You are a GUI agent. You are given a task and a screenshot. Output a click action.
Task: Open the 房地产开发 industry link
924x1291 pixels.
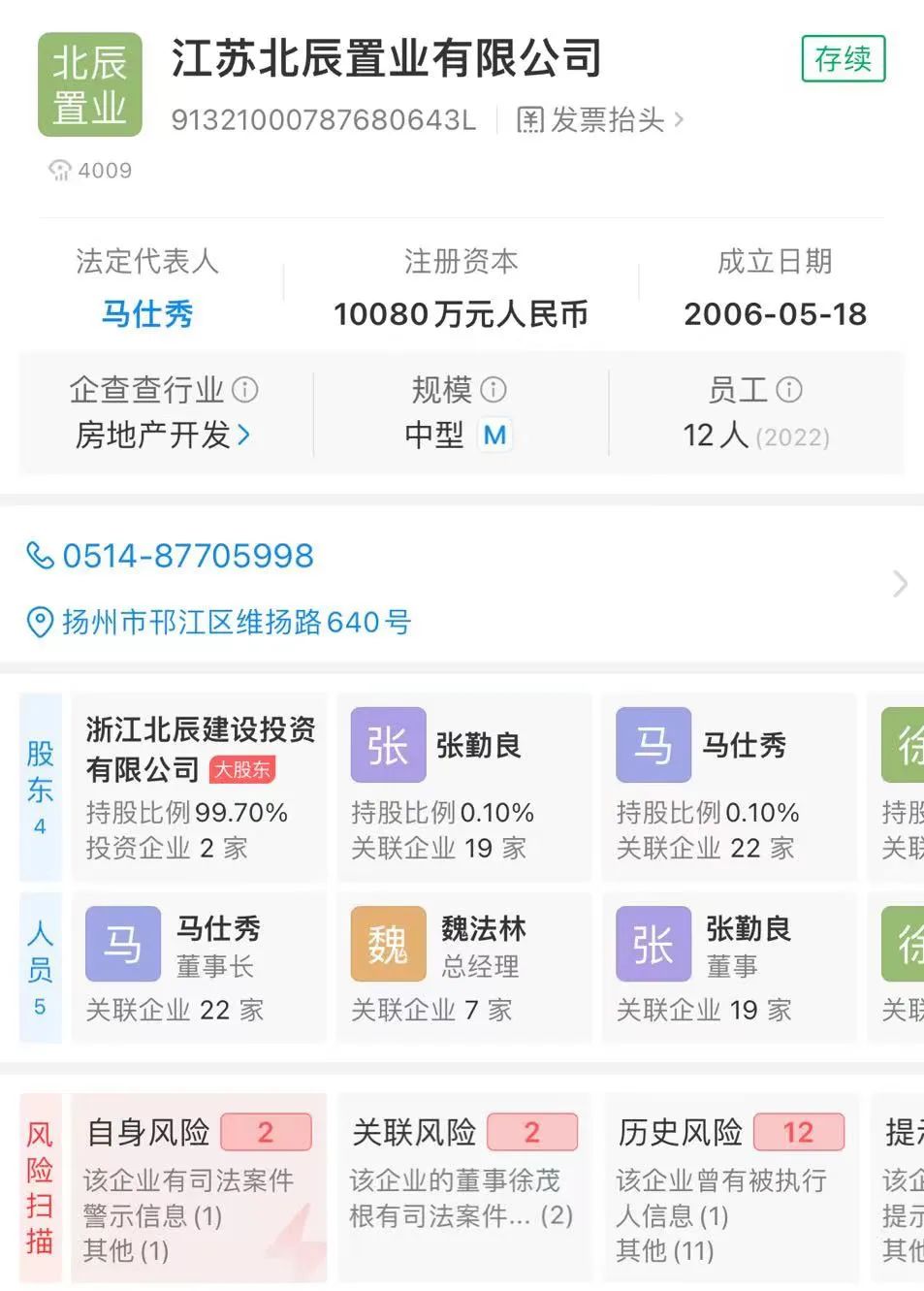pyautogui.click(x=162, y=436)
